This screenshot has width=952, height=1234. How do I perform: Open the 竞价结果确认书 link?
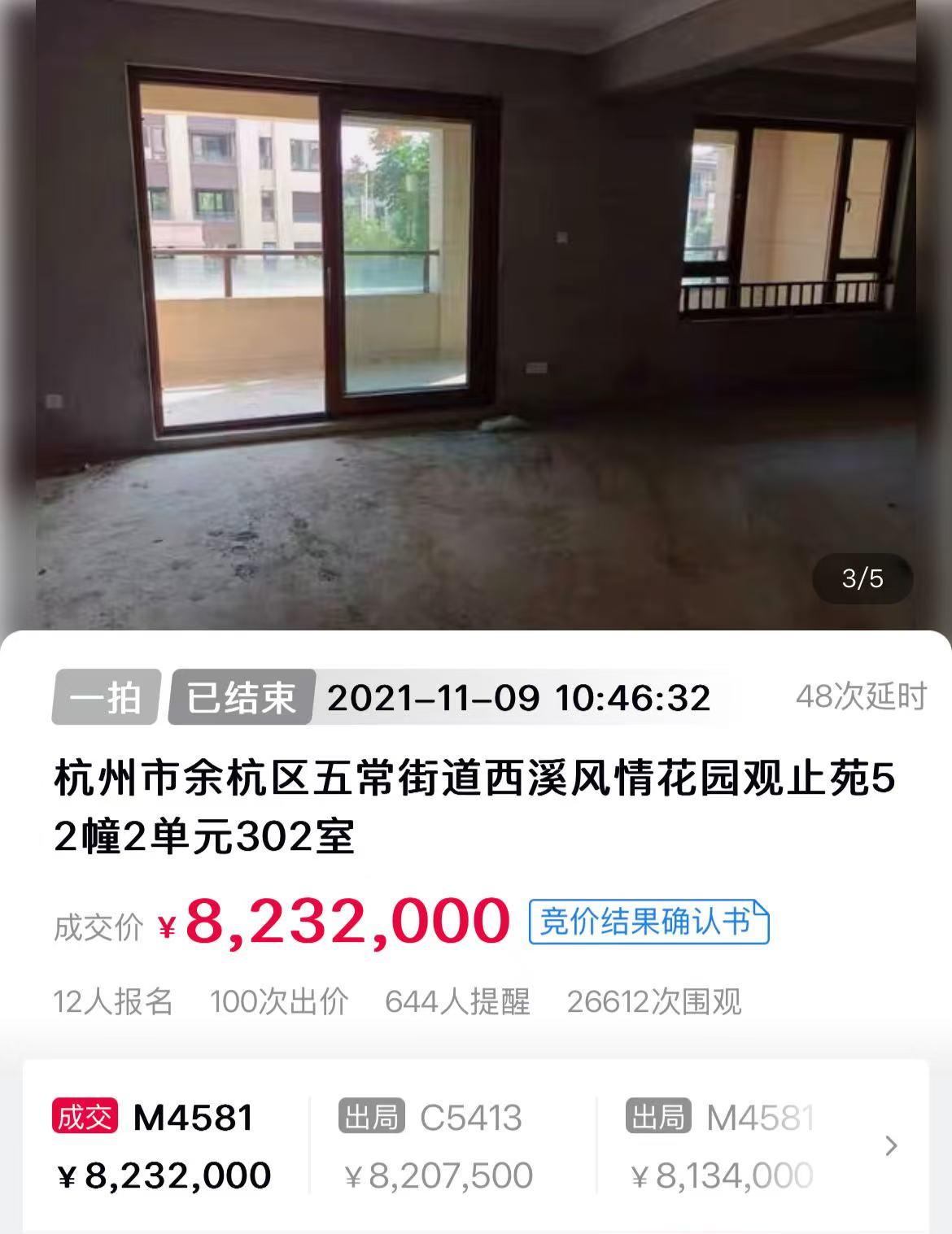(648, 922)
